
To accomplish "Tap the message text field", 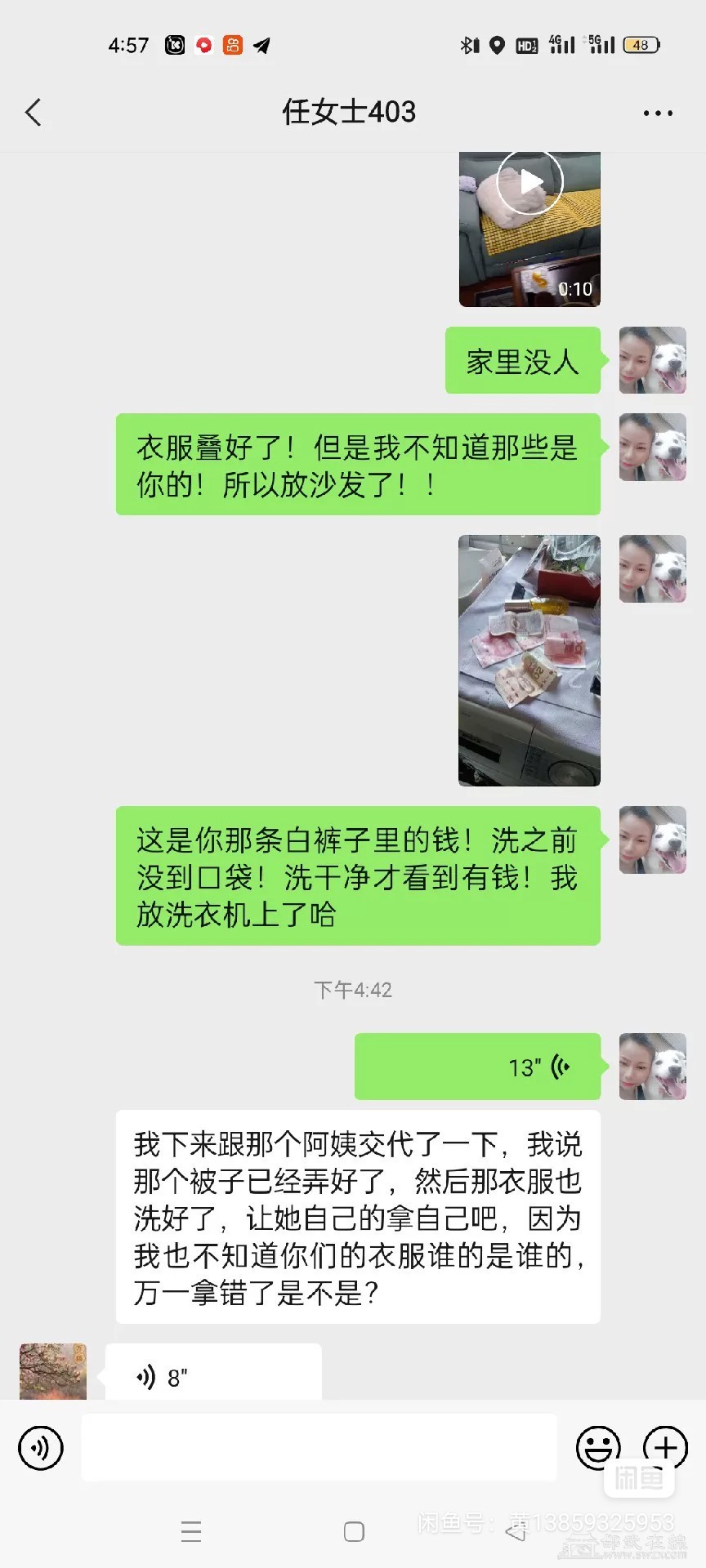I will pos(319,1448).
